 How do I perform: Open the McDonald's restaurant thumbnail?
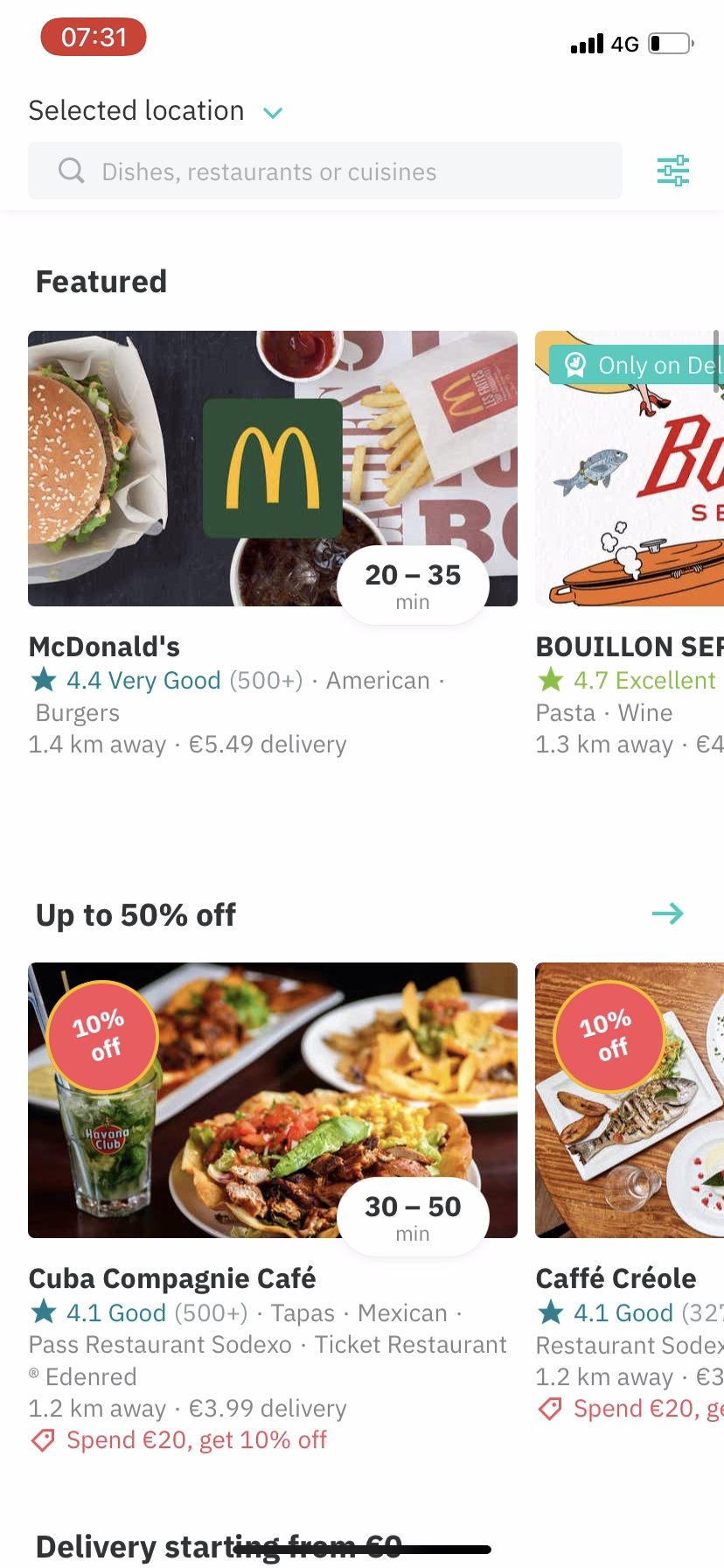click(272, 469)
